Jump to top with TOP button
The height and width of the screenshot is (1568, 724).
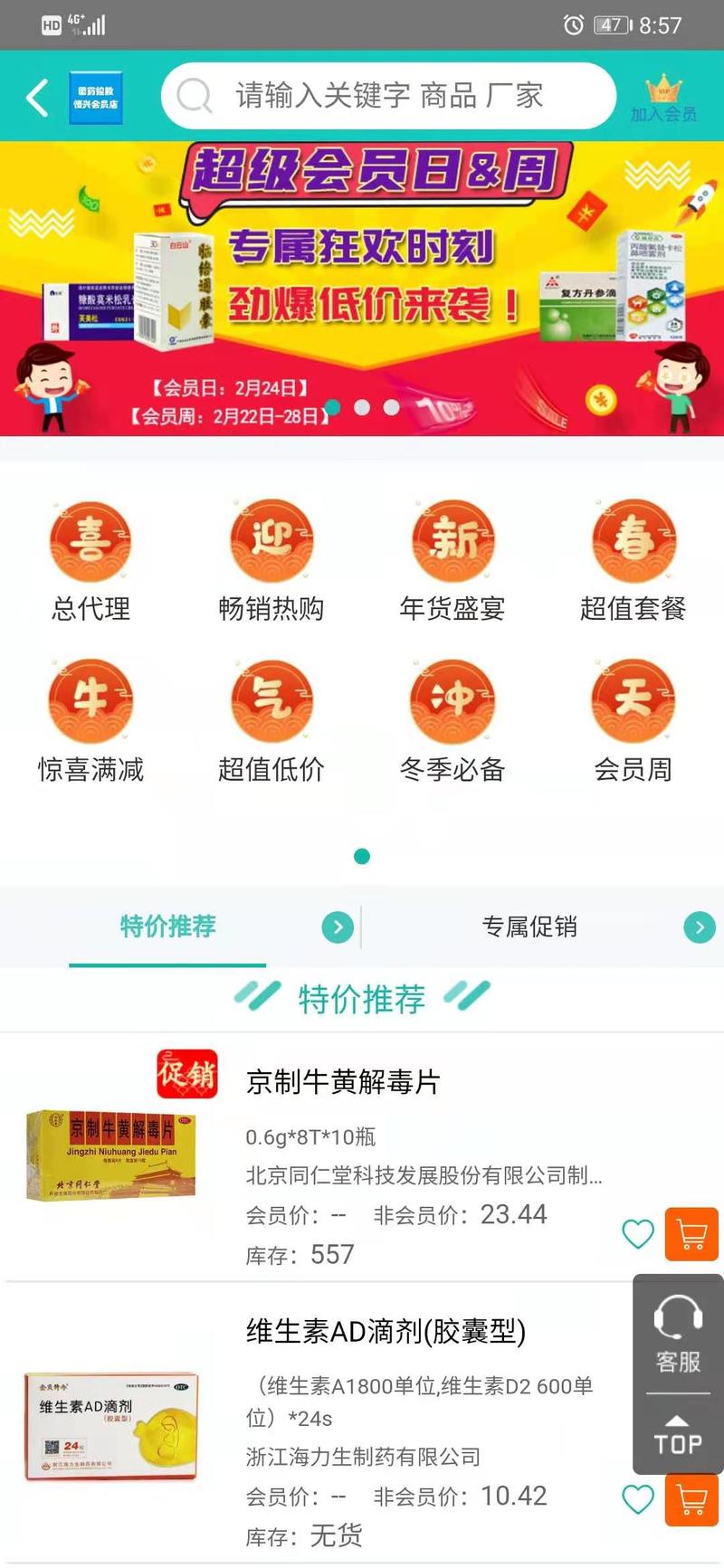678,1436
